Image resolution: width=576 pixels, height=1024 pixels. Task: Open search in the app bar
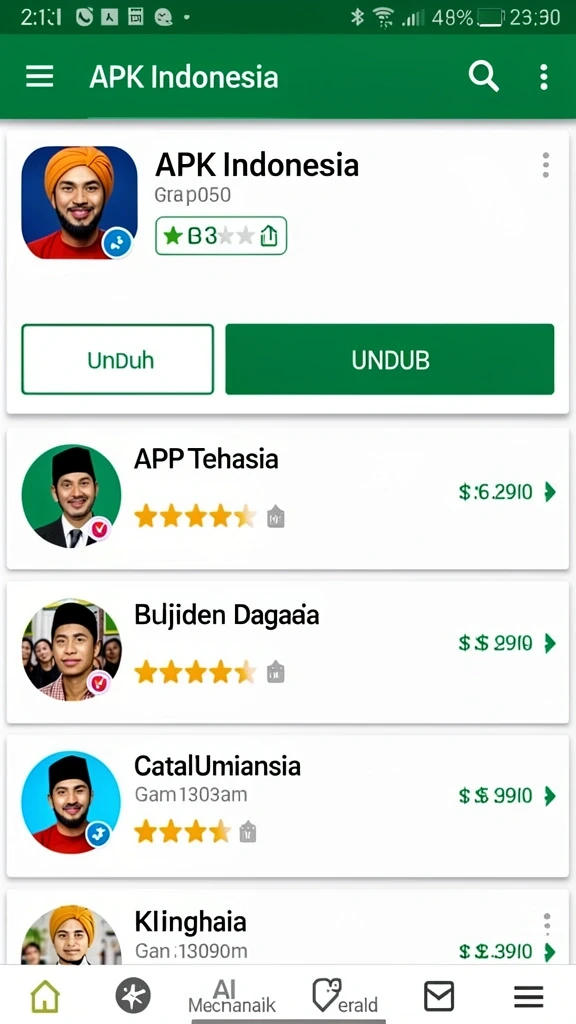tap(483, 77)
